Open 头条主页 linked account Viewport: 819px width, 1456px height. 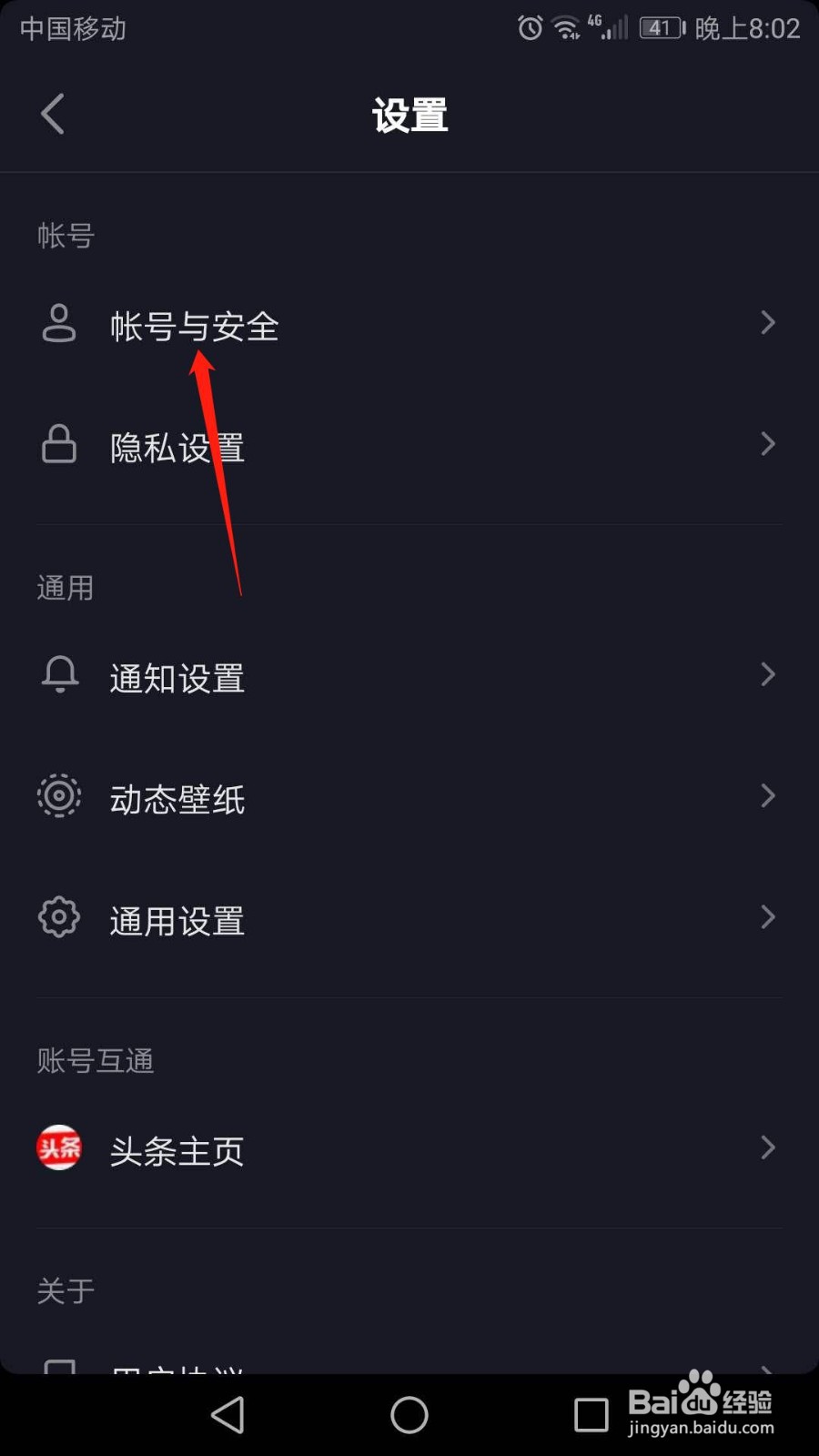coord(409,1149)
